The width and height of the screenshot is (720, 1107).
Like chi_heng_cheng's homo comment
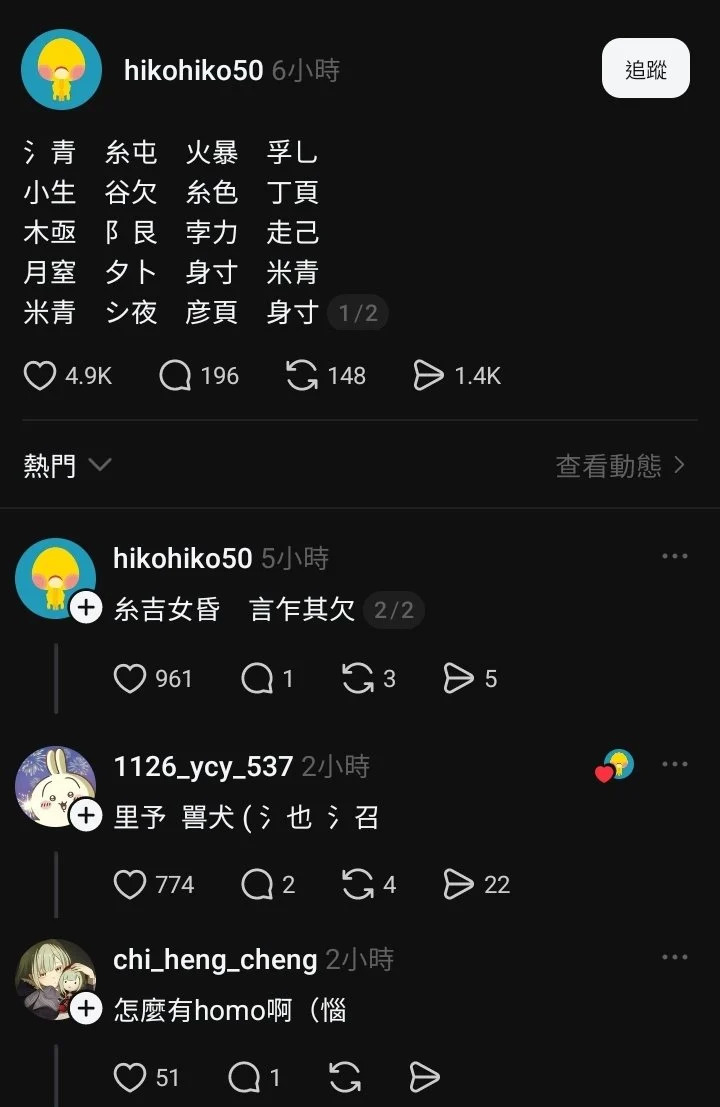tap(130, 1077)
